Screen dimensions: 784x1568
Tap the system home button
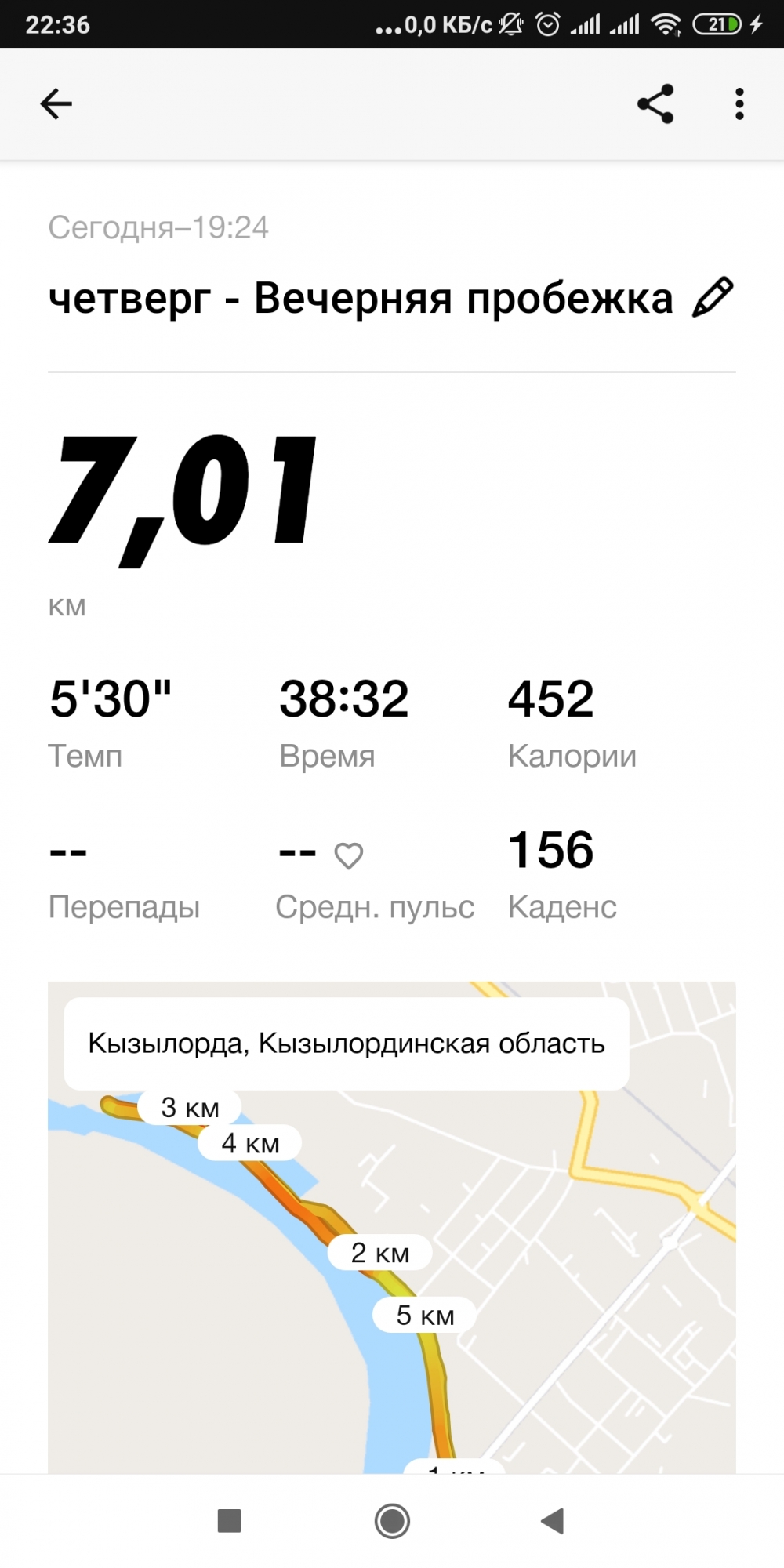click(392, 1521)
